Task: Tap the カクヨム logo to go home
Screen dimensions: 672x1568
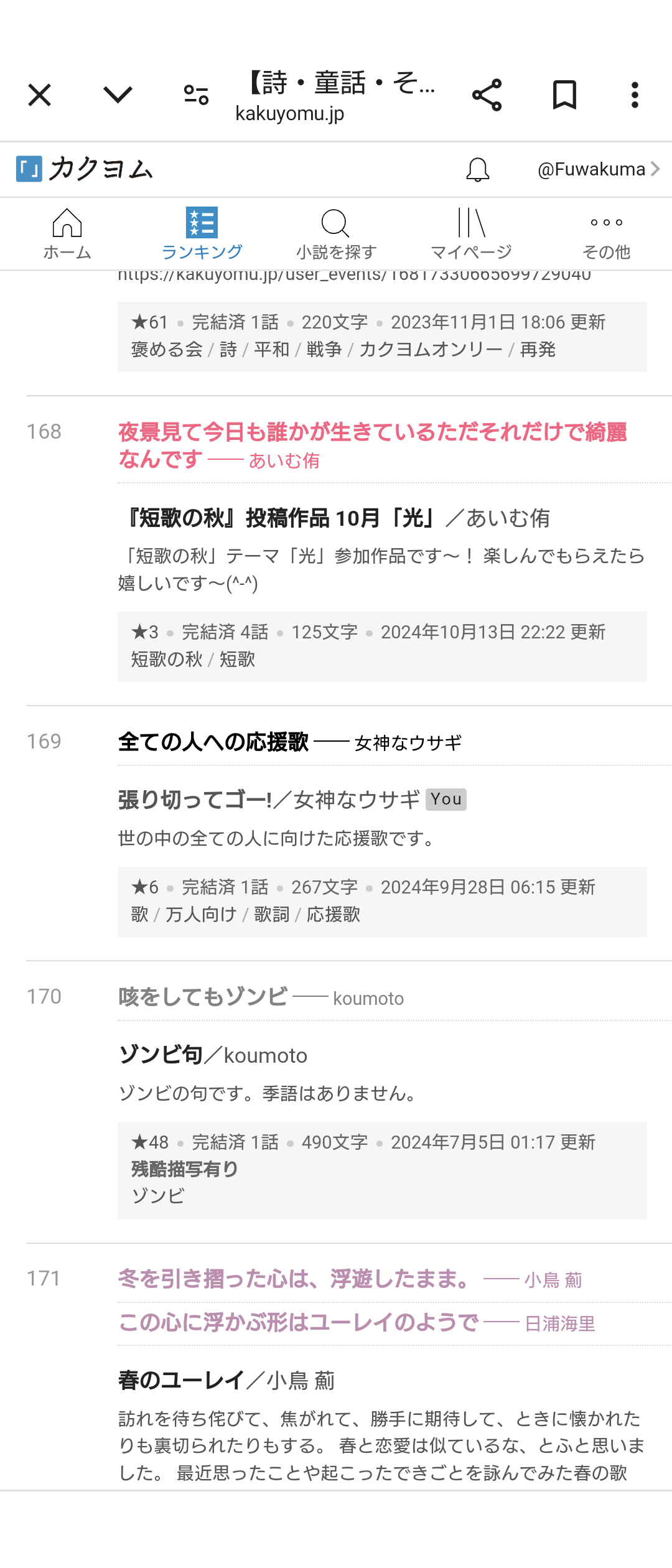Action: click(x=85, y=169)
